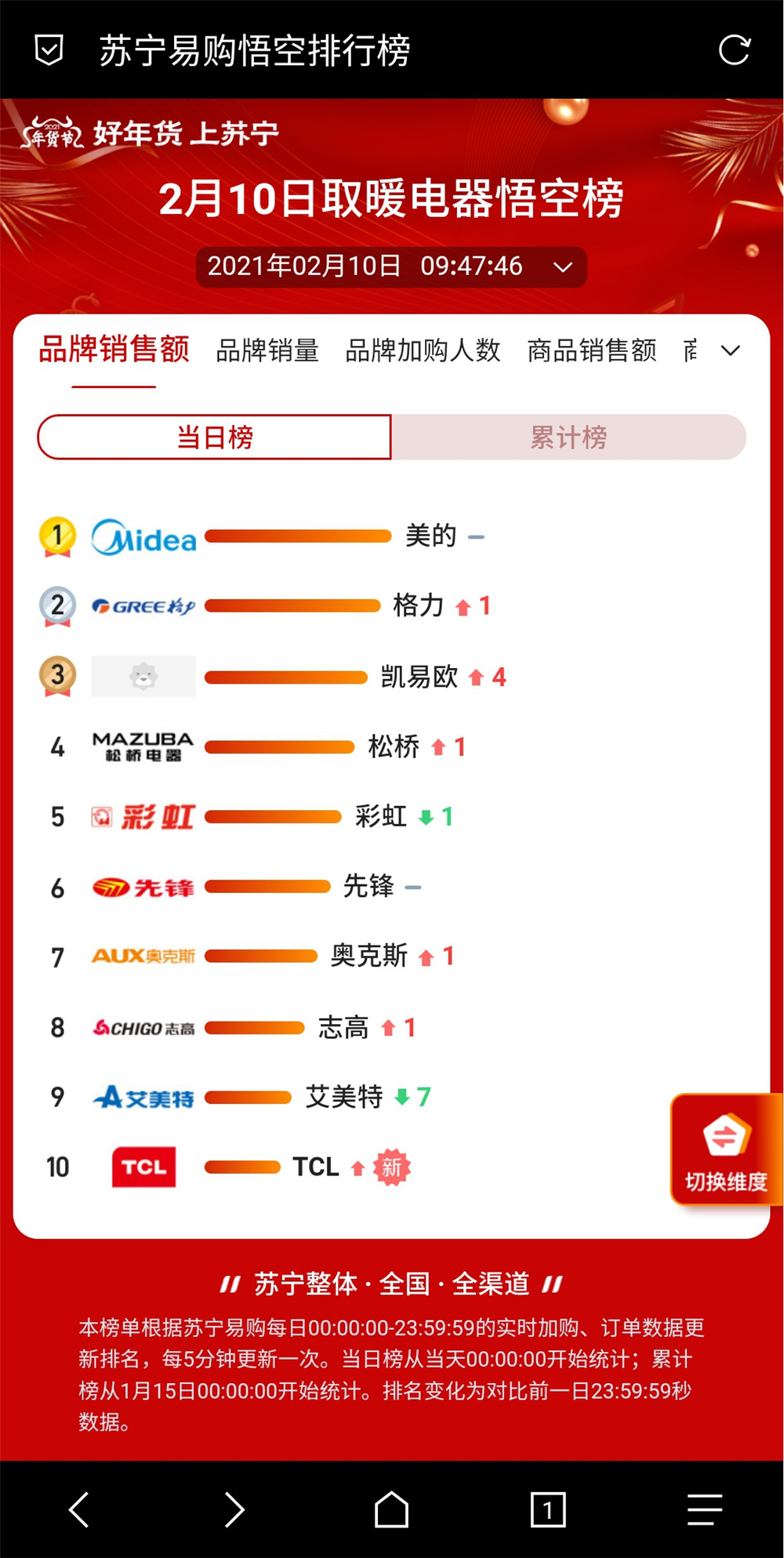Open the browser menu
Viewport: 784px width, 1558px height.
705,1509
